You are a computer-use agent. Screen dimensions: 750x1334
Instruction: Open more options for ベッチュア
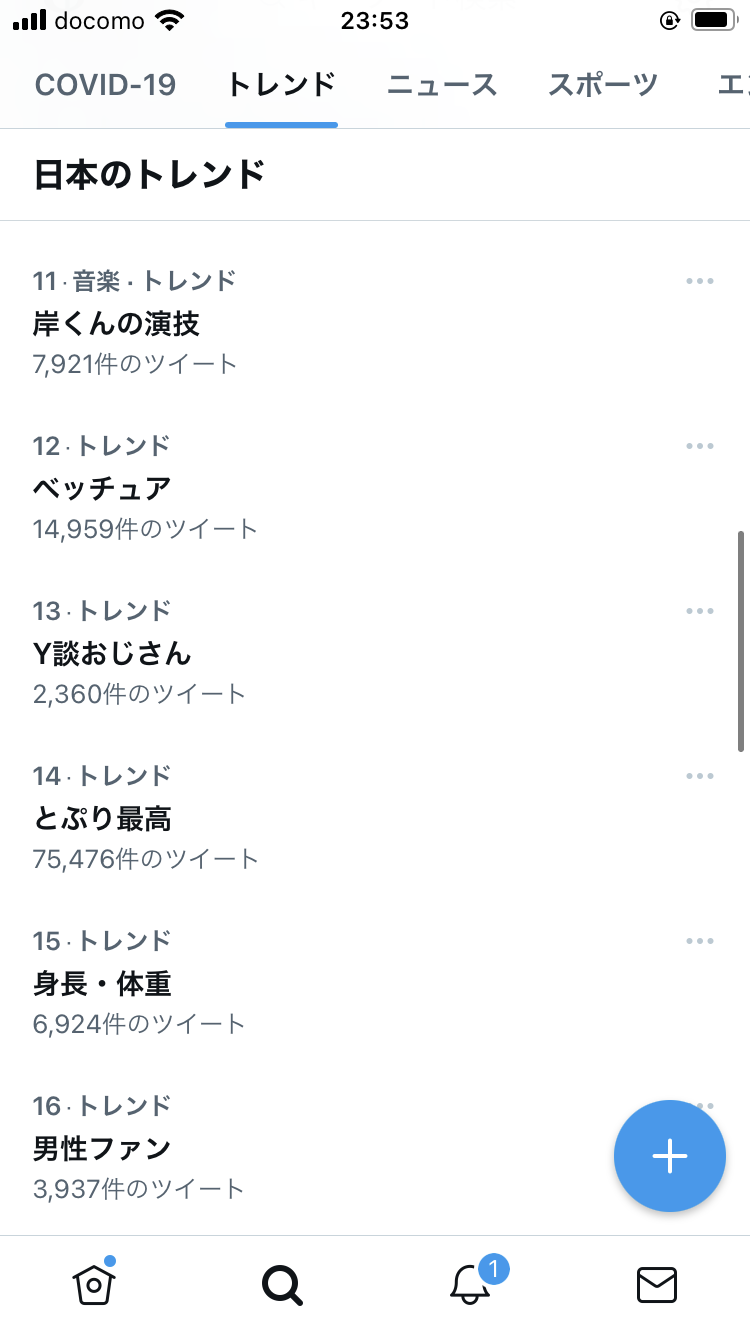pos(700,446)
